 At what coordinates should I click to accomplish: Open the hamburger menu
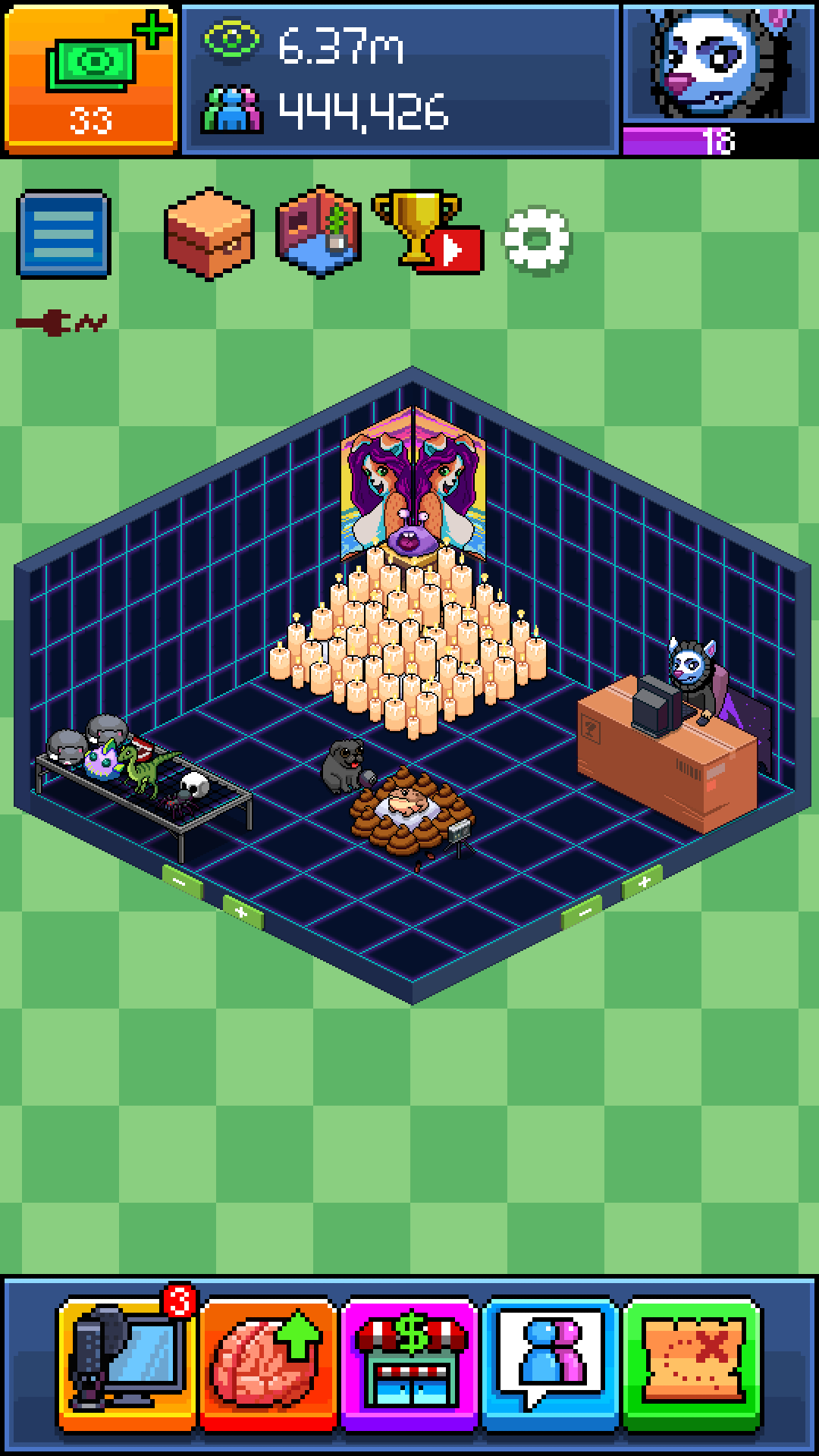pyautogui.click(x=64, y=234)
